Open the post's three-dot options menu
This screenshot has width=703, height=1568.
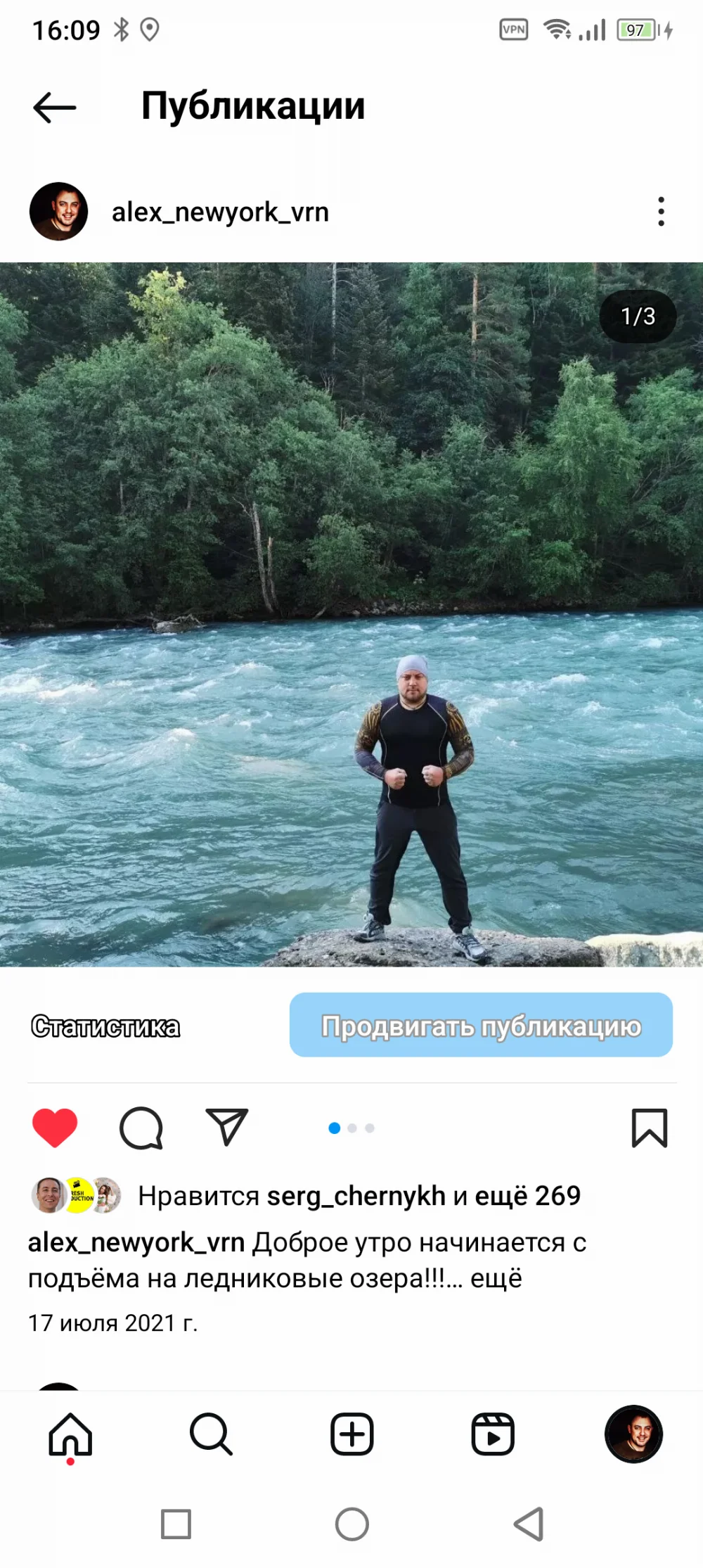(x=661, y=212)
